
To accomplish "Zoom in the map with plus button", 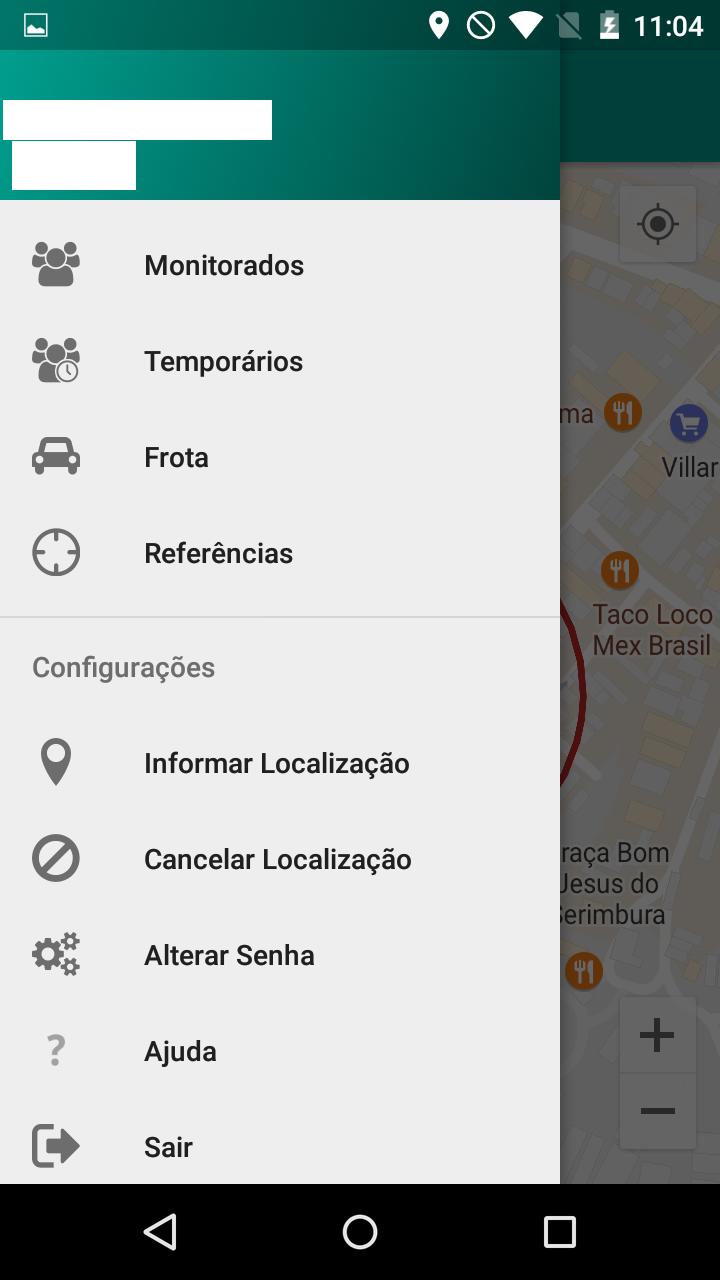I will click(x=658, y=1035).
